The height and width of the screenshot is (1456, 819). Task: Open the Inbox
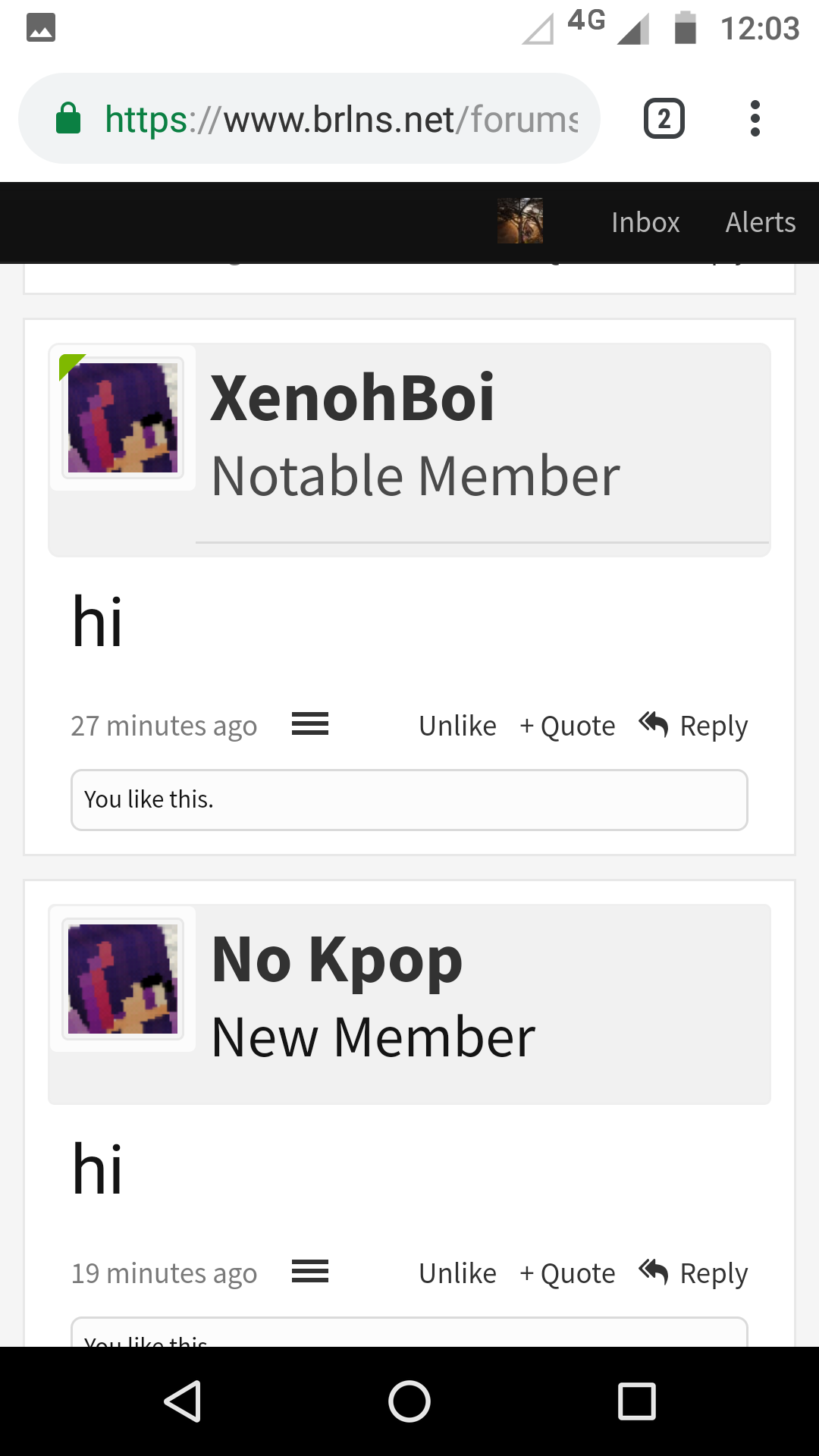645,222
